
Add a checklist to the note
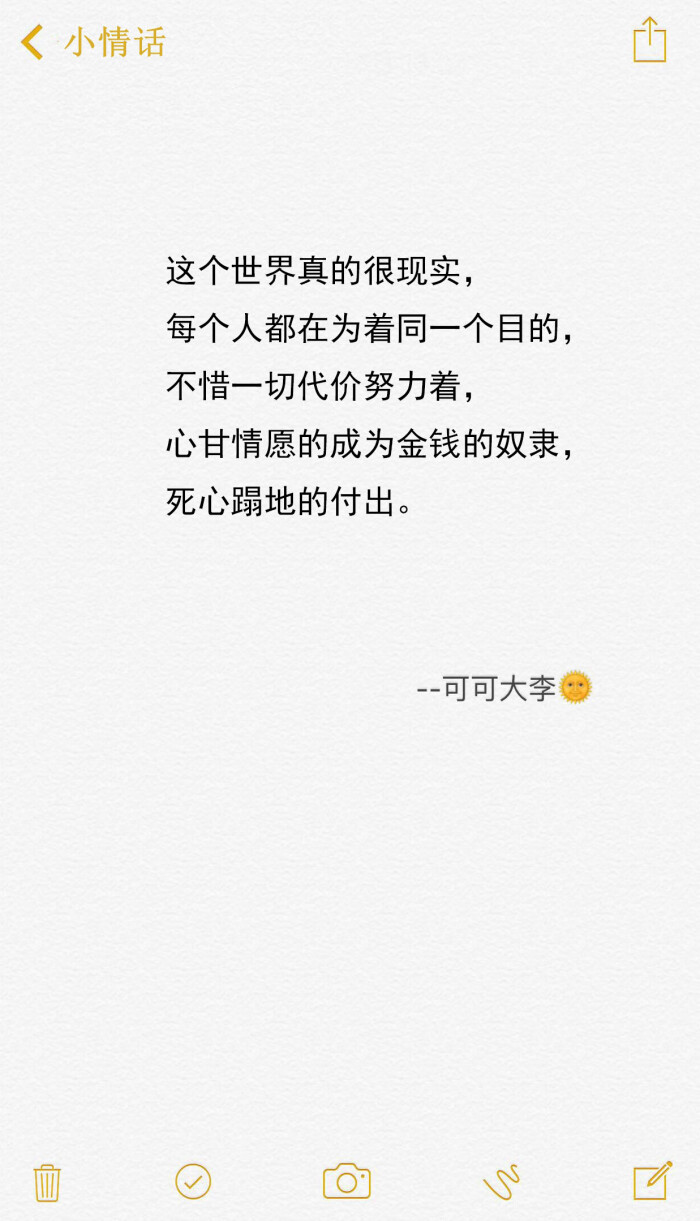click(x=193, y=1181)
